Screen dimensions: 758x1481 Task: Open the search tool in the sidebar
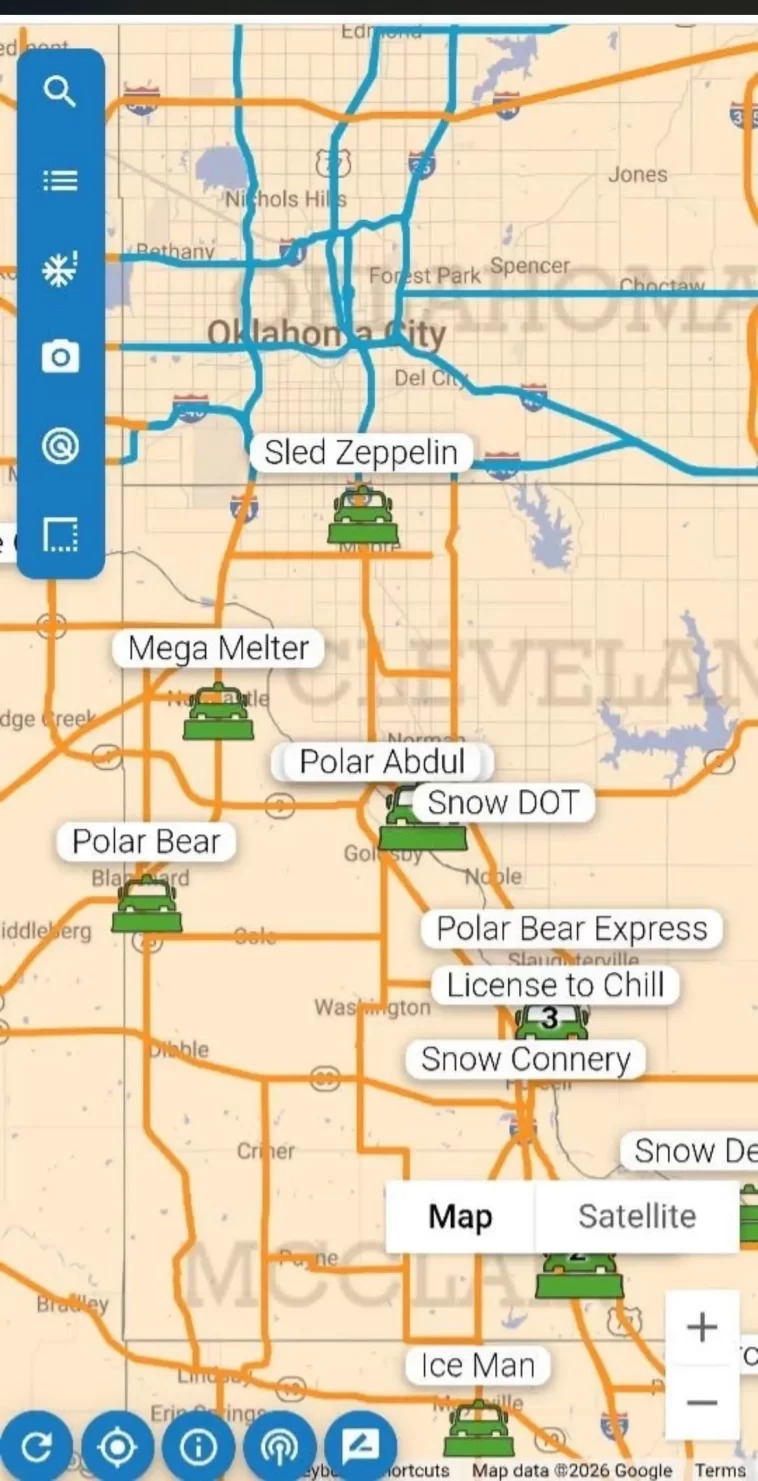pyautogui.click(x=61, y=93)
